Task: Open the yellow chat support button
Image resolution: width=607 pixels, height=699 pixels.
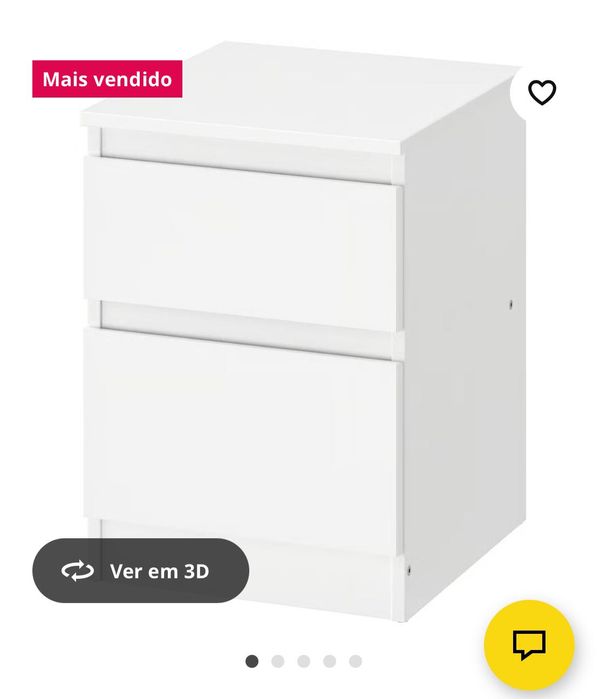Action: (529, 644)
